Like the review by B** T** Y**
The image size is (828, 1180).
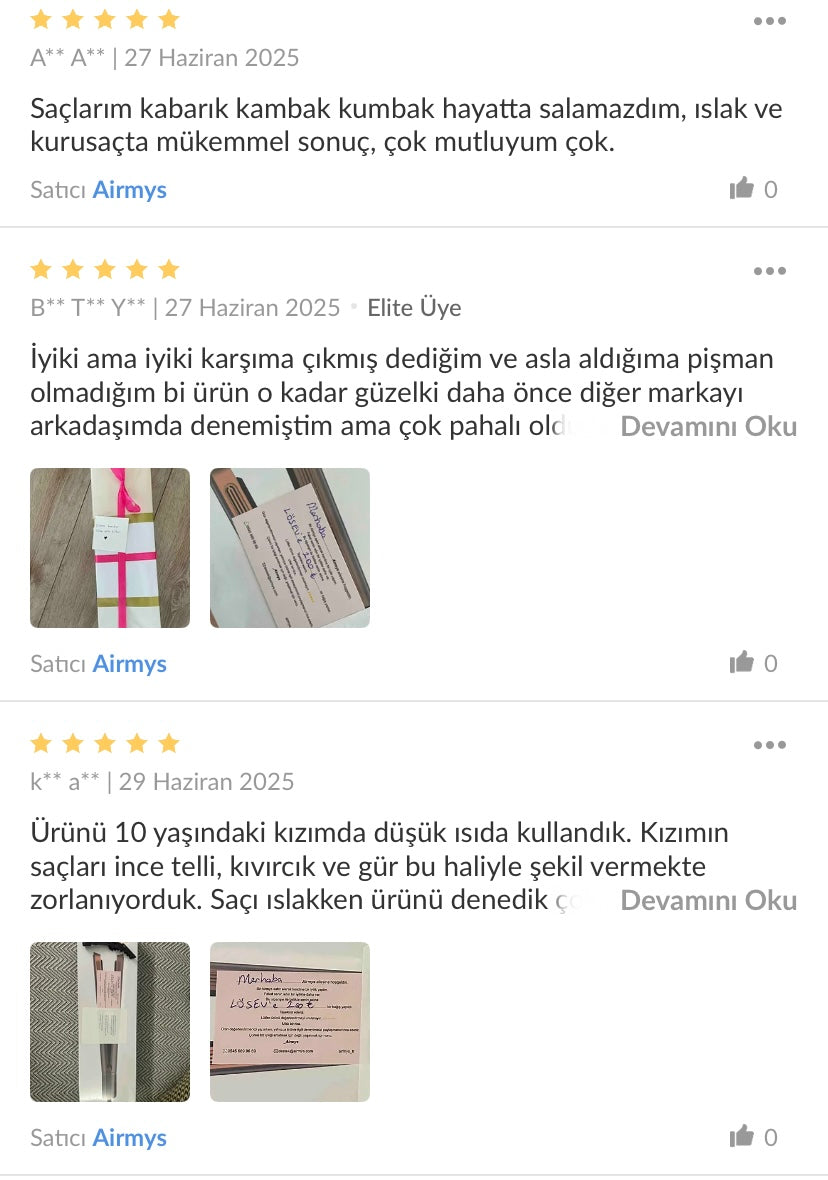click(x=742, y=663)
